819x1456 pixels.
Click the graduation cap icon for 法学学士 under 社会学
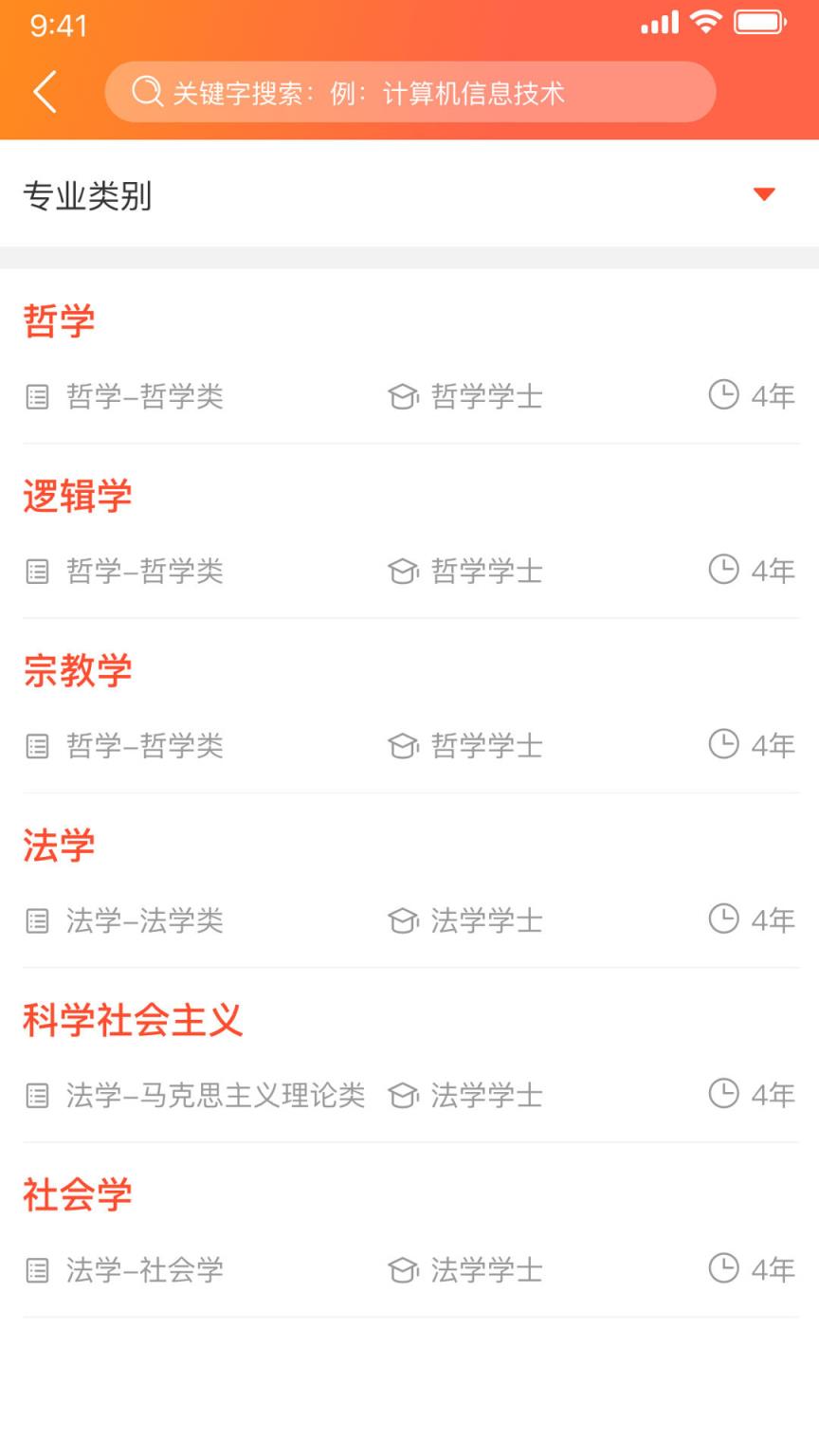point(404,1269)
